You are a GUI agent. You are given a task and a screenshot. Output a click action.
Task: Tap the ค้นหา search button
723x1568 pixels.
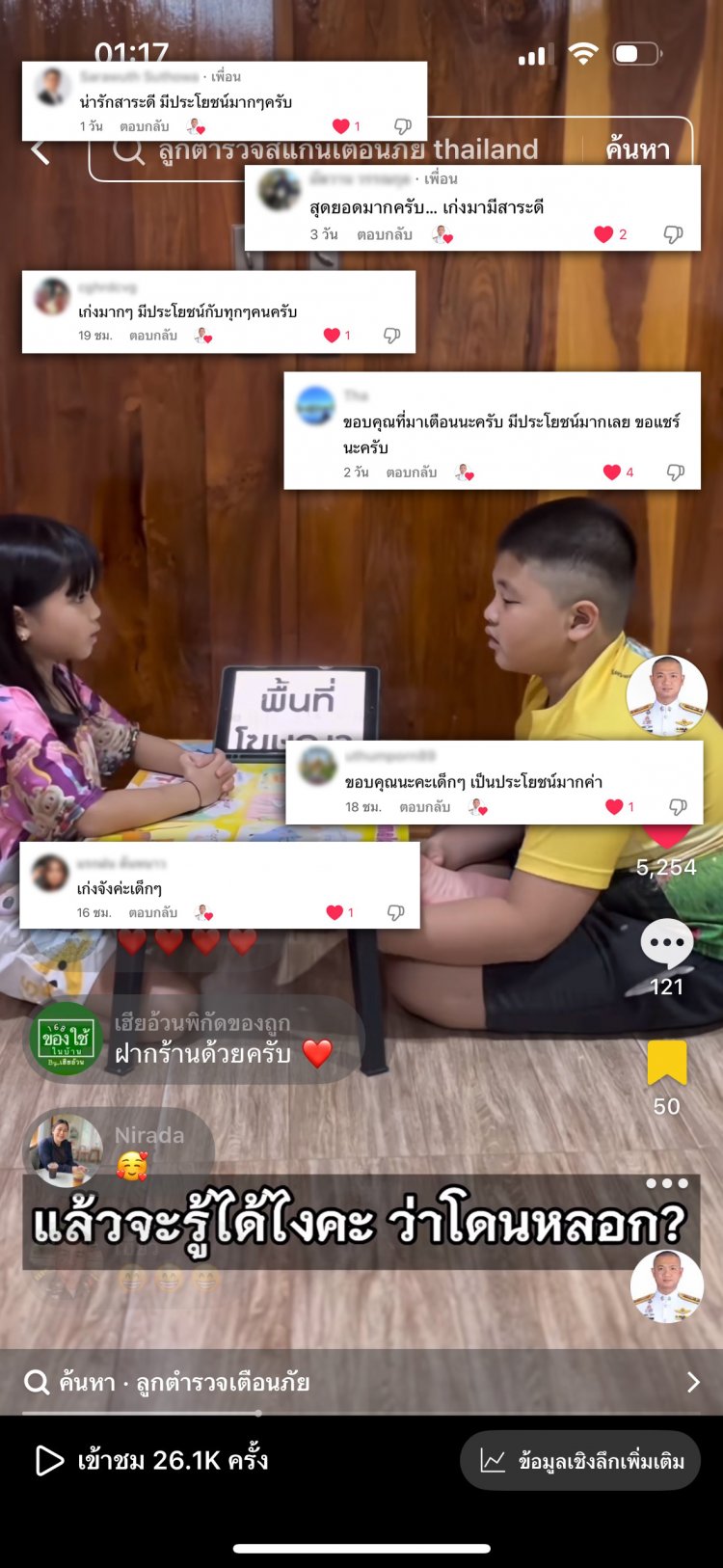[x=637, y=149]
